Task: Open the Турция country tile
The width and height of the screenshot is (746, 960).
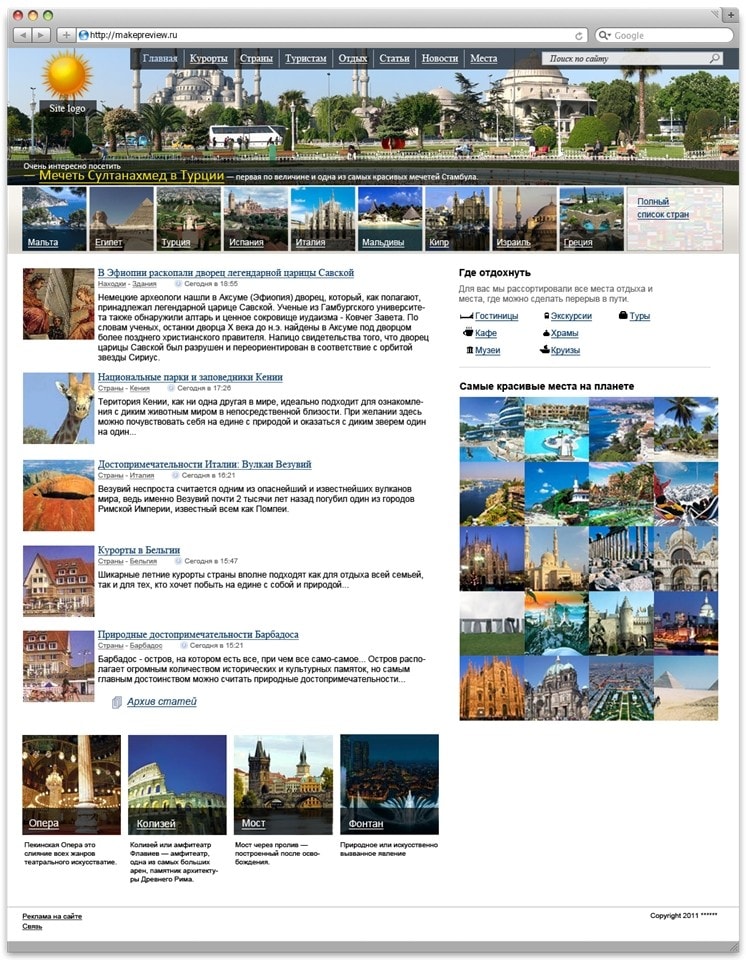Action: tap(188, 219)
